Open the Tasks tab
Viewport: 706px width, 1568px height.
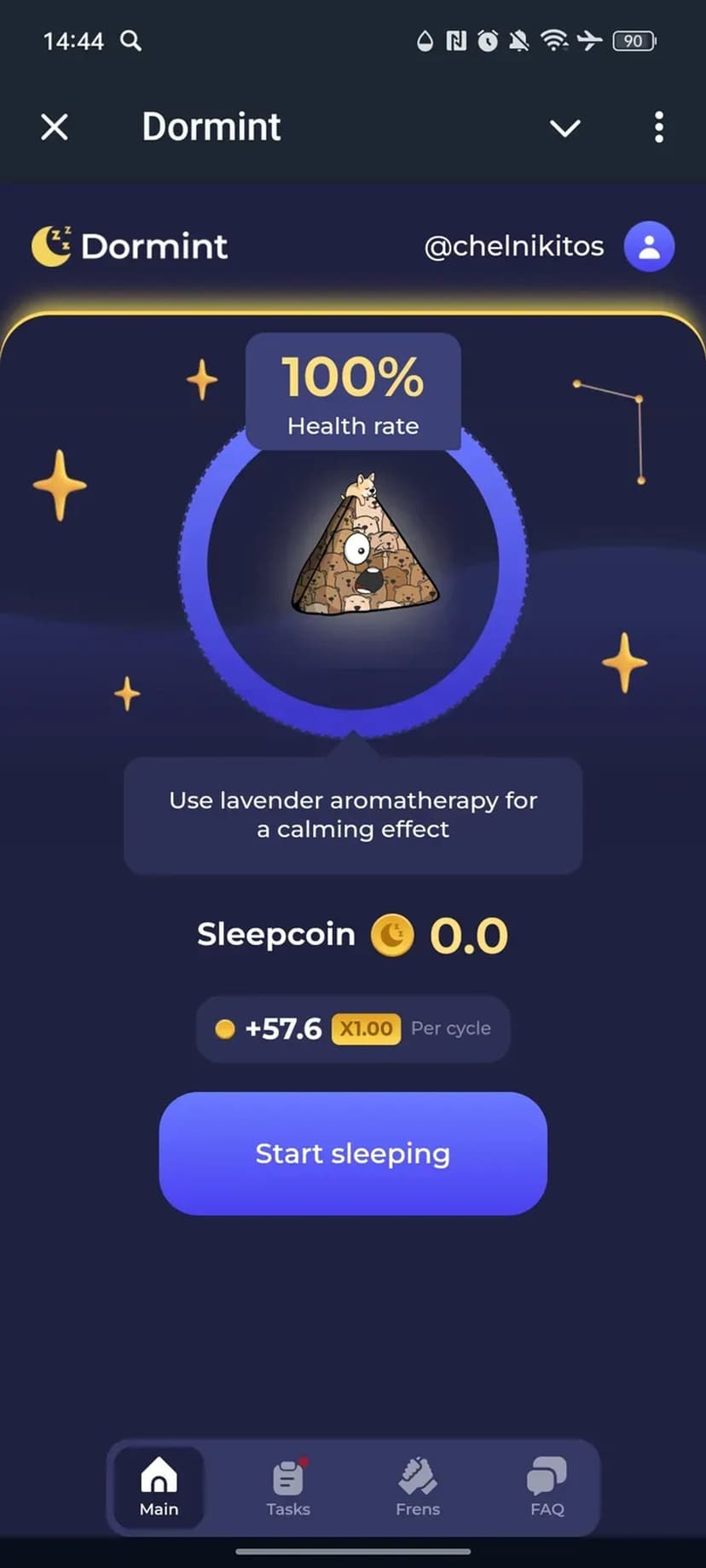288,1487
